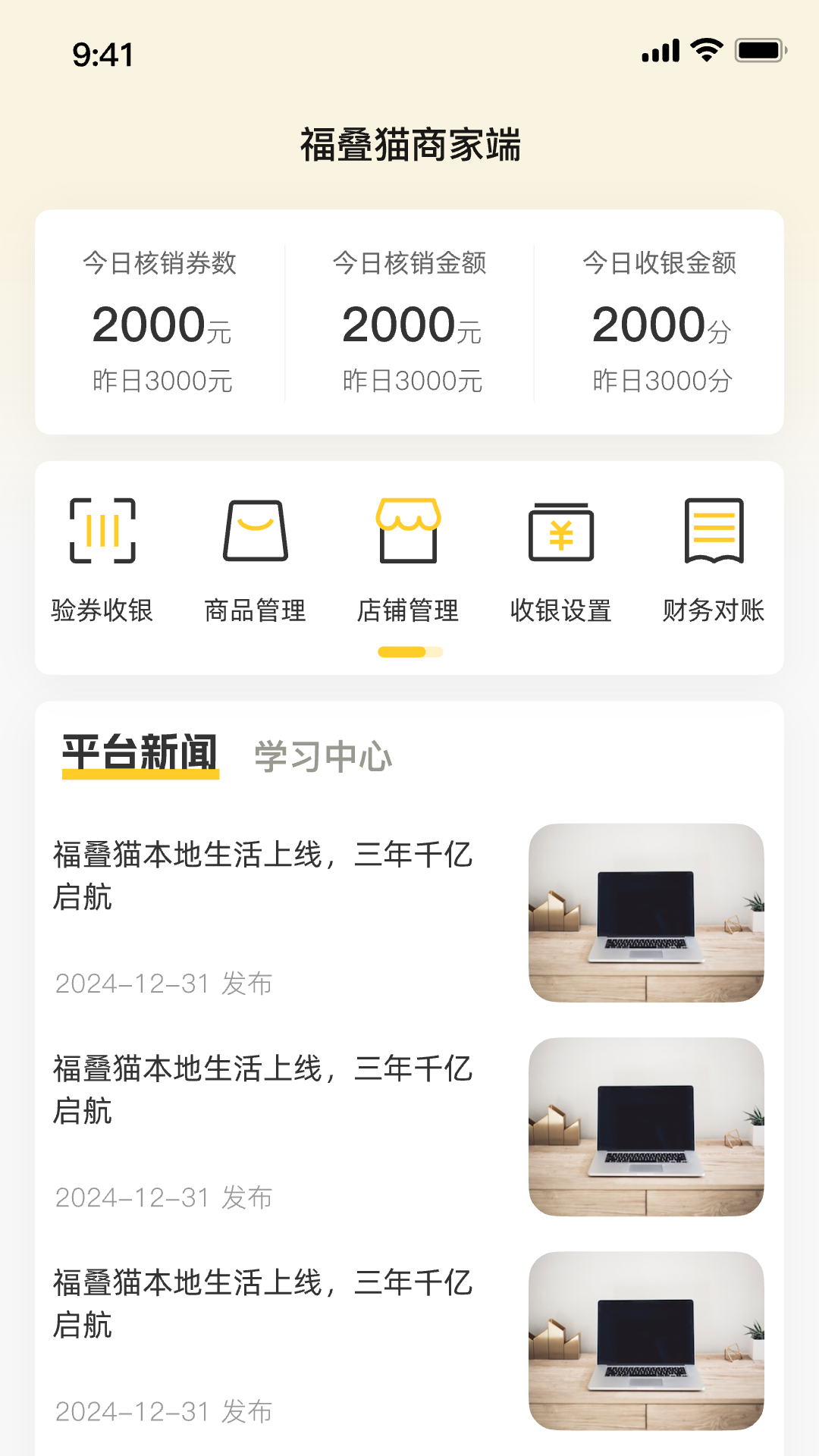
Task: Switch to the 学习中心 tab
Action: point(322,755)
